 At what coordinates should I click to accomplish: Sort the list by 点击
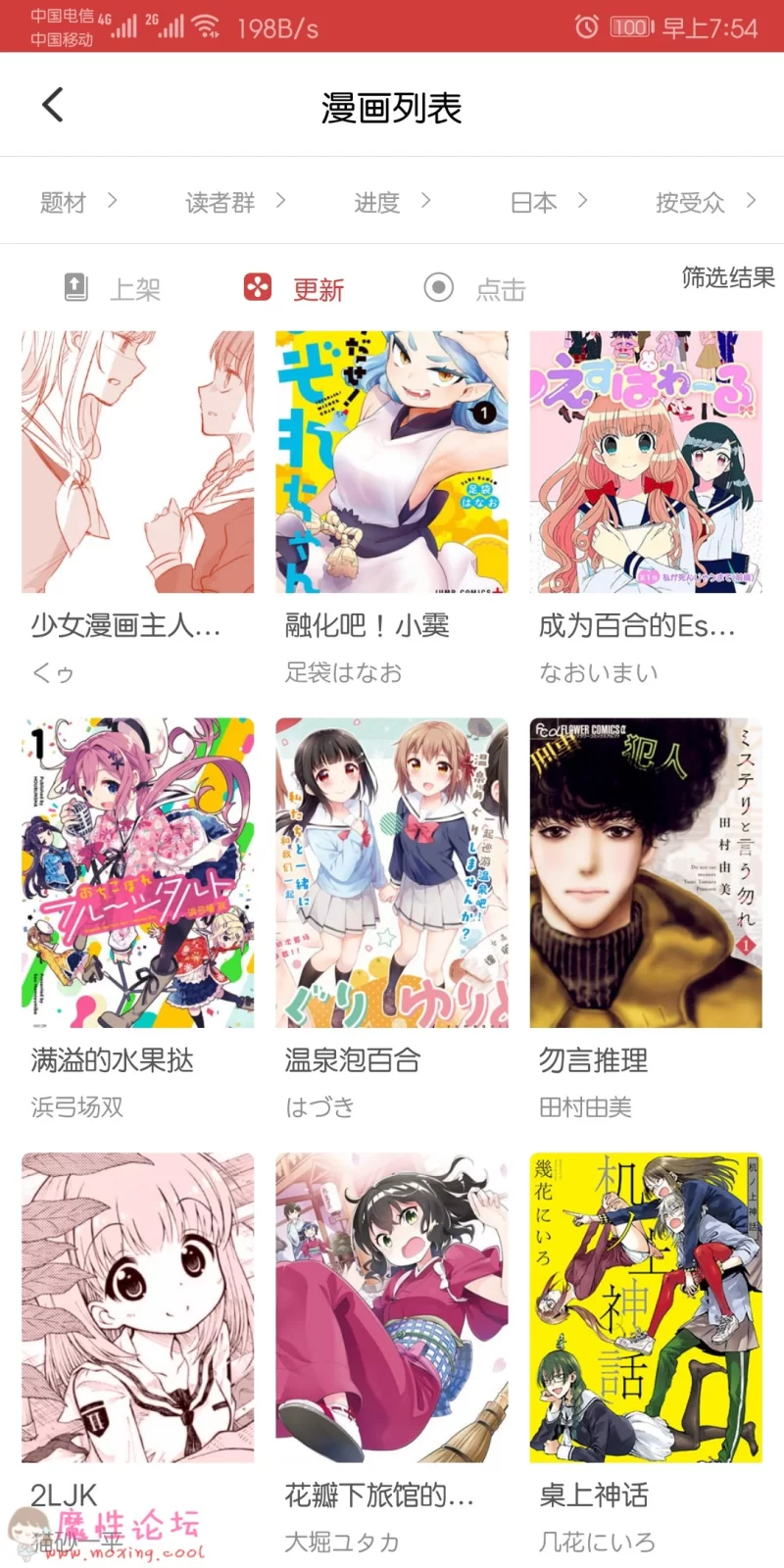click(475, 288)
